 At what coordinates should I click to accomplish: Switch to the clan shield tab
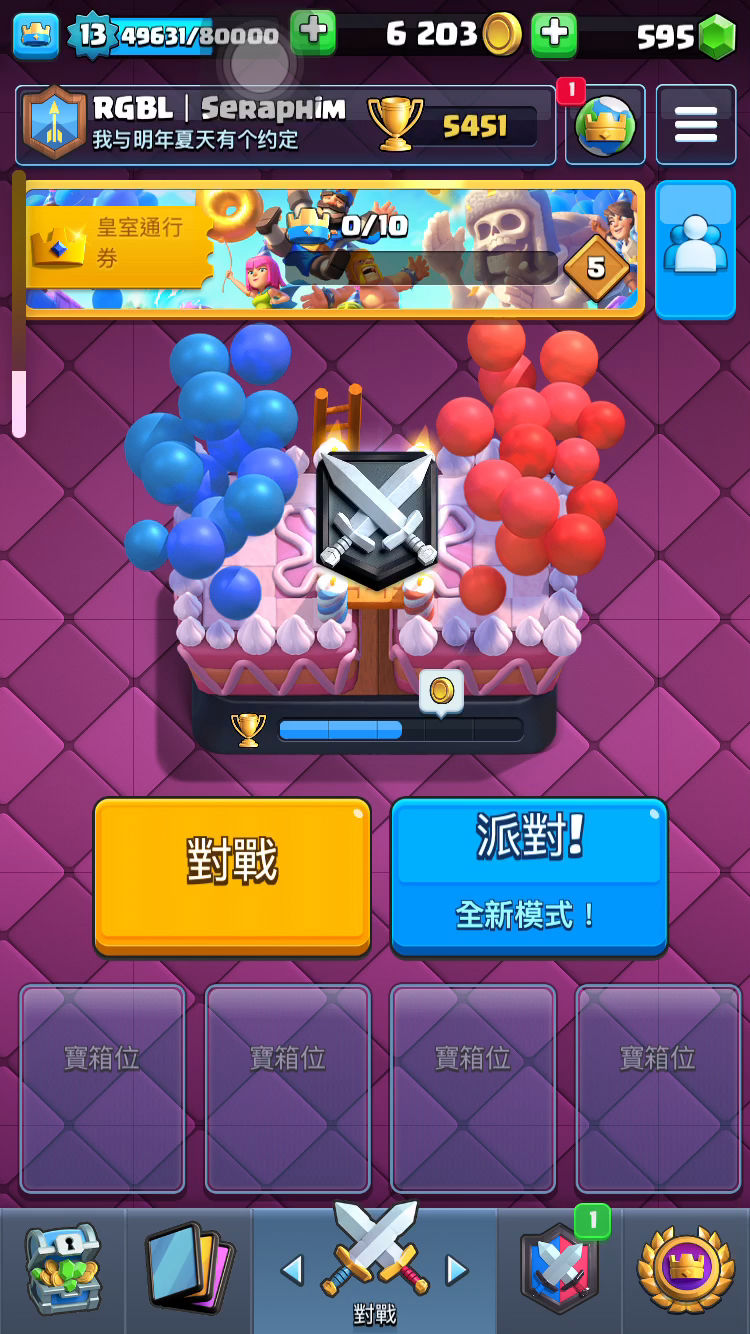click(x=559, y=1269)
